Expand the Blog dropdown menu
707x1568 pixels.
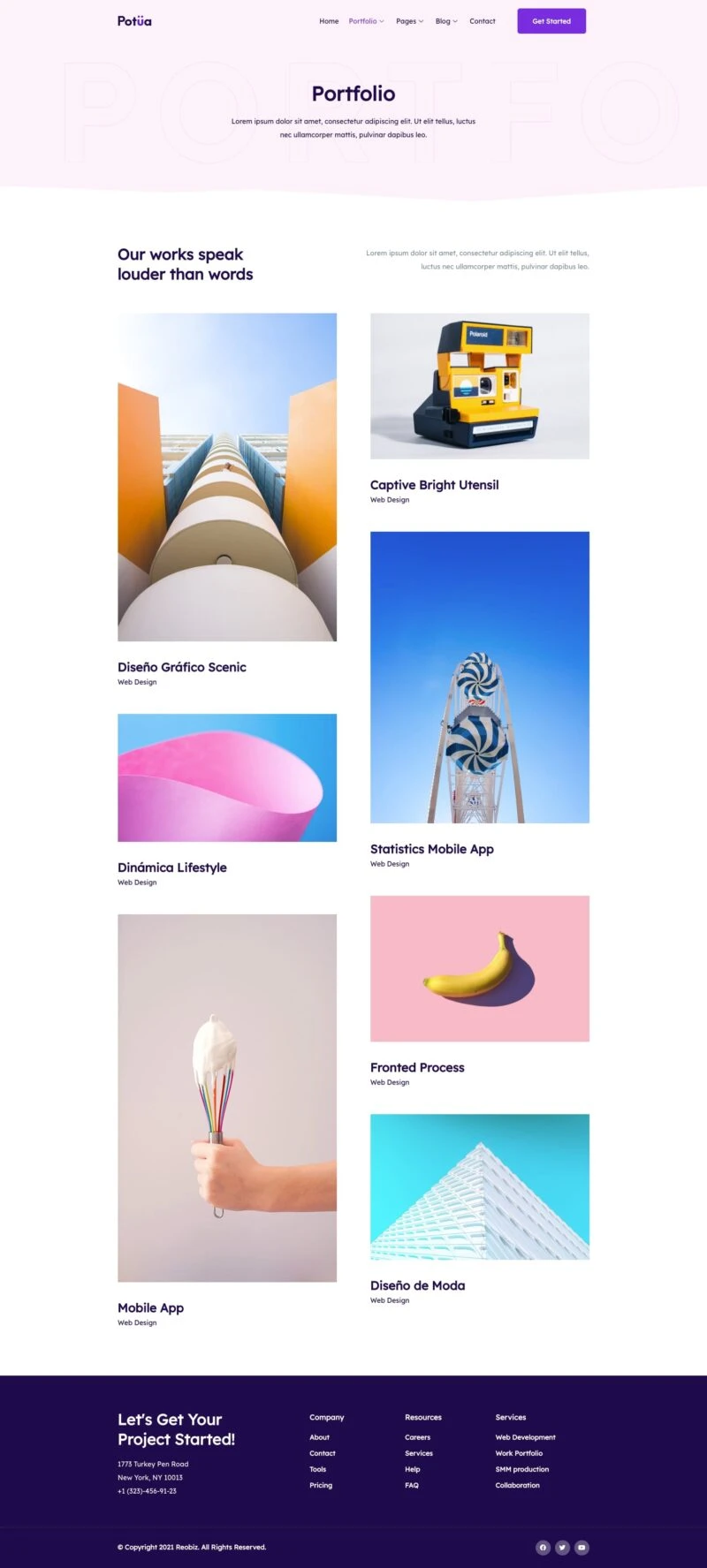tap(446, 21)
